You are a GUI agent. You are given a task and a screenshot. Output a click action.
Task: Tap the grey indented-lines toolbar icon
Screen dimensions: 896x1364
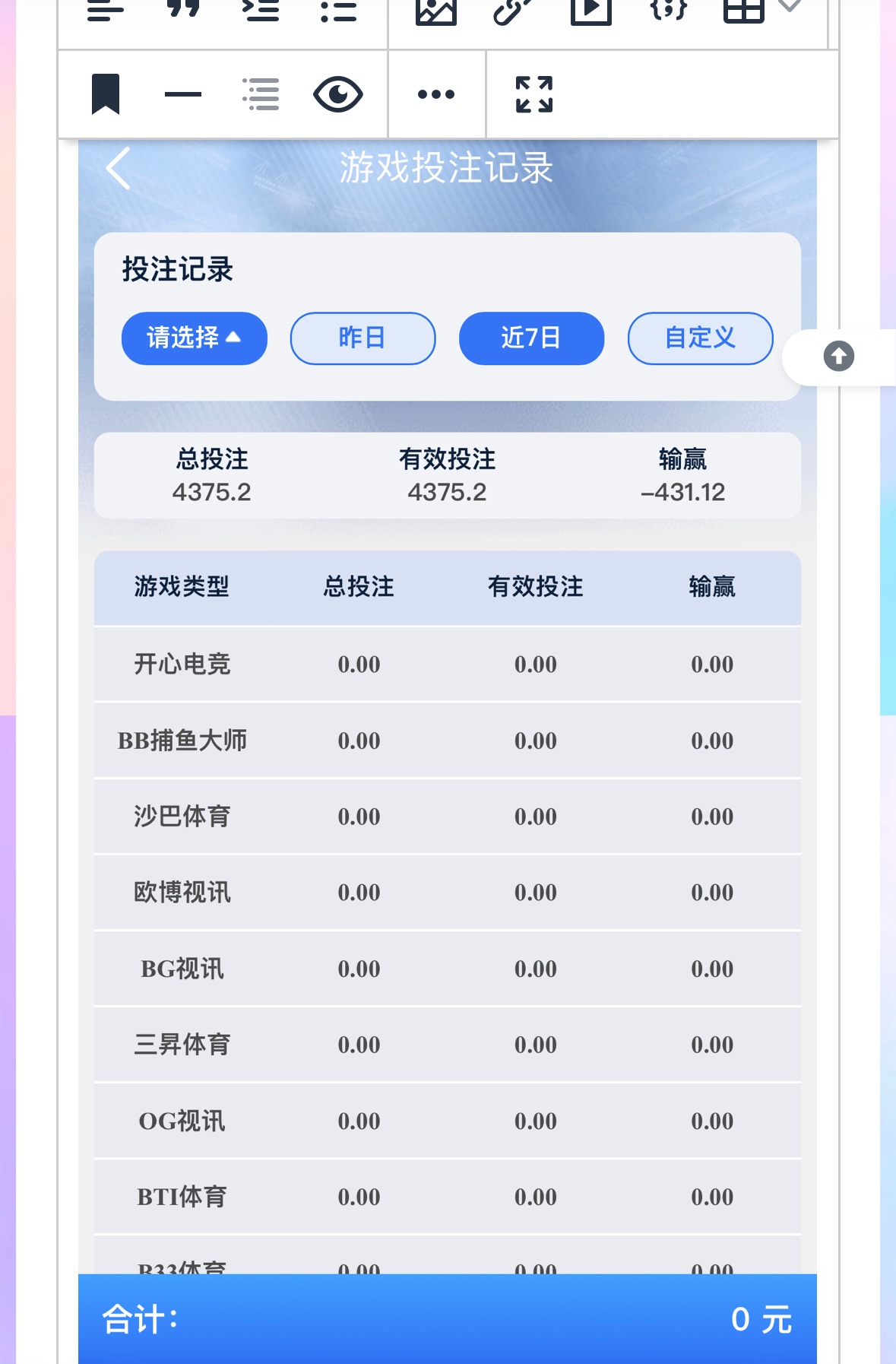(261, 94)
